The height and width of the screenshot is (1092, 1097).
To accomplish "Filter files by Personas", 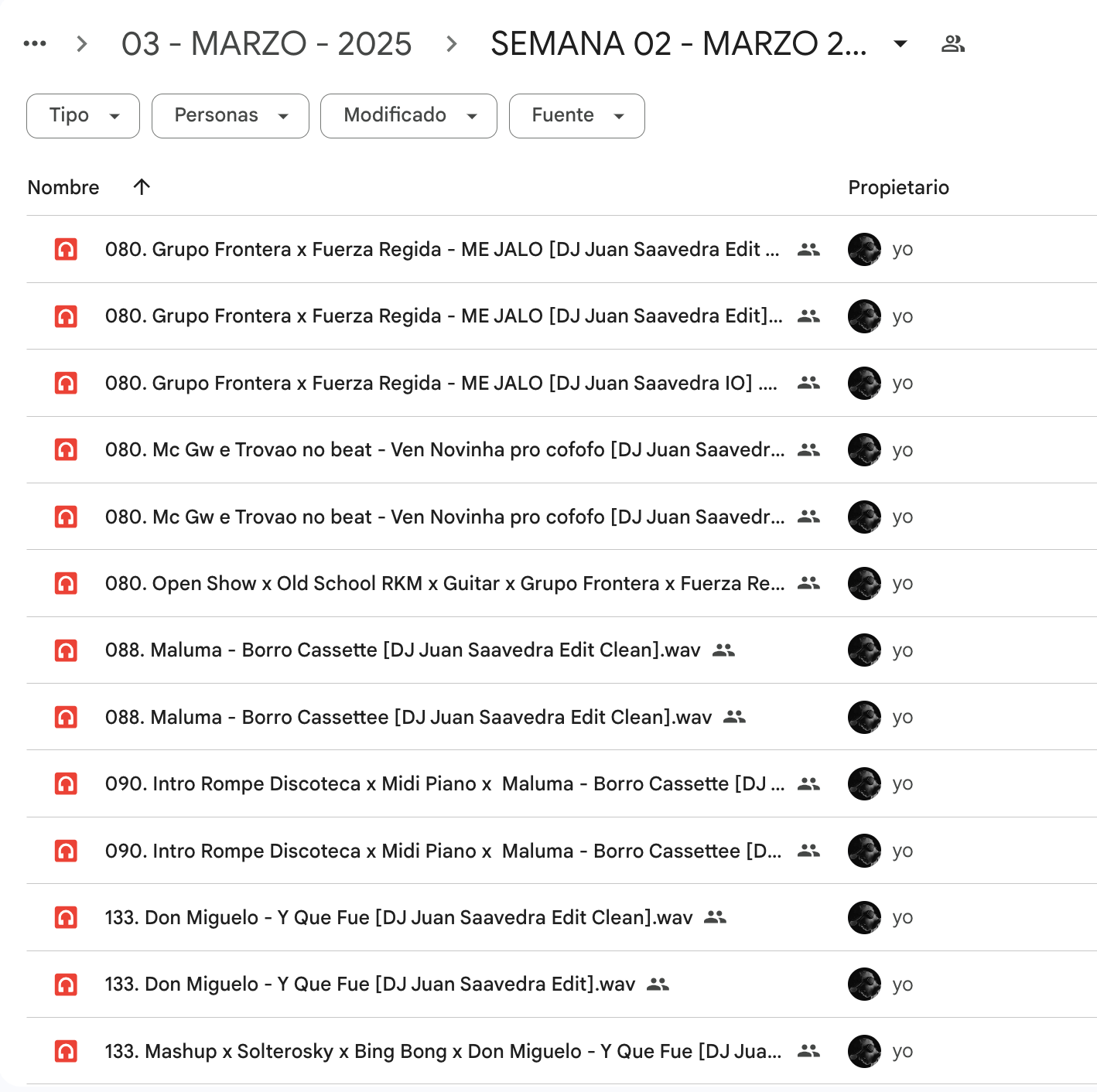I will (x=230, y=116).
